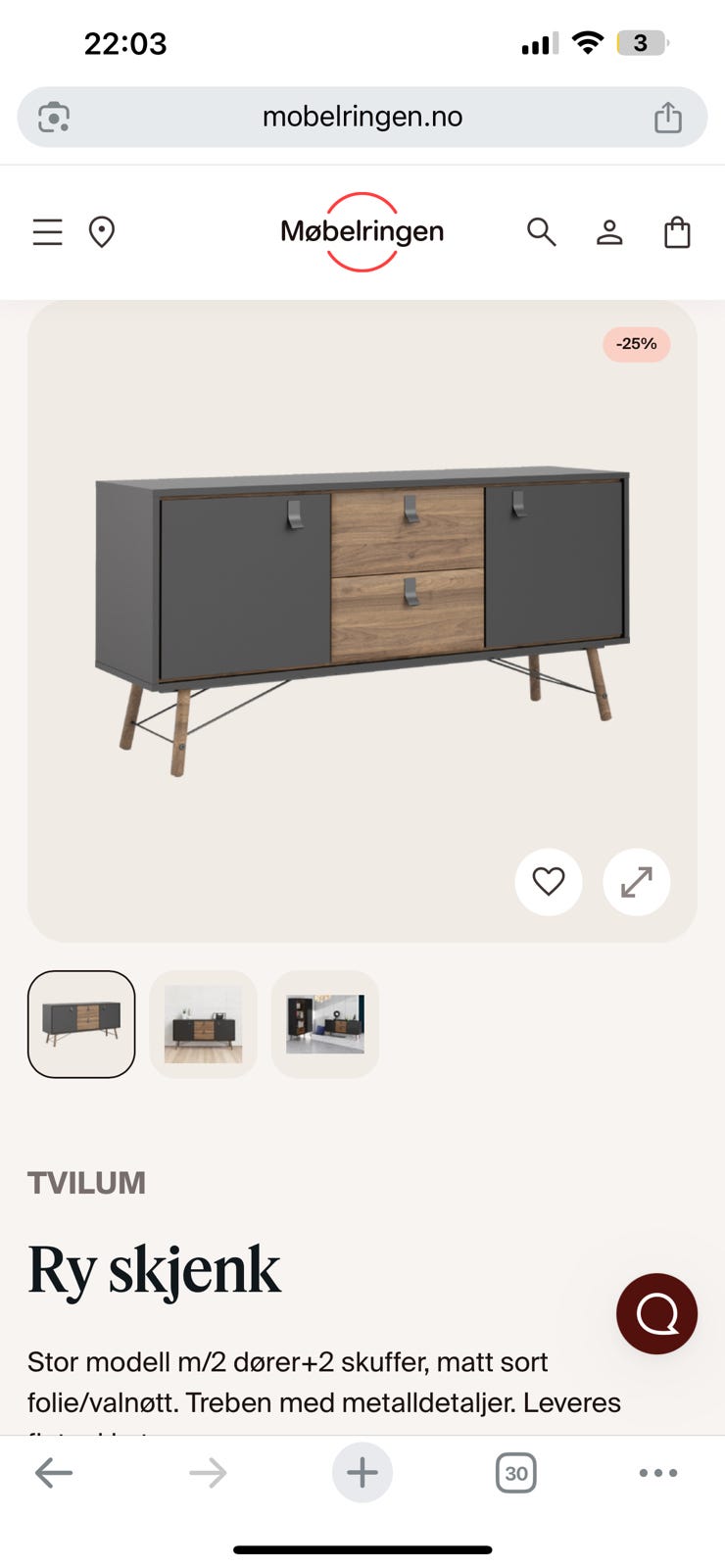Open the browser overflow menu

tap(658, 1472)
